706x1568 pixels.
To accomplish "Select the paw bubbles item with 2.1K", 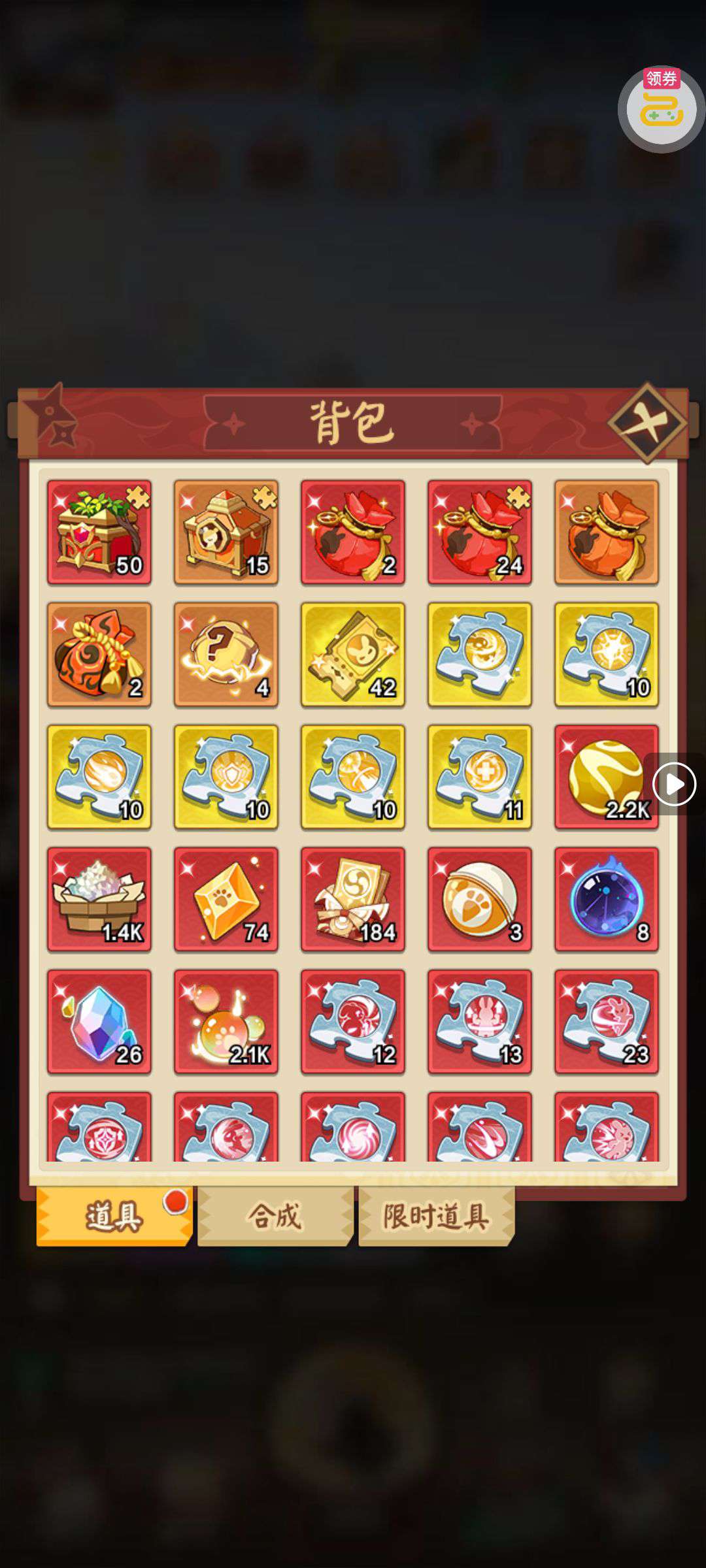I will pyautogui.click(x=226, y=1022).
